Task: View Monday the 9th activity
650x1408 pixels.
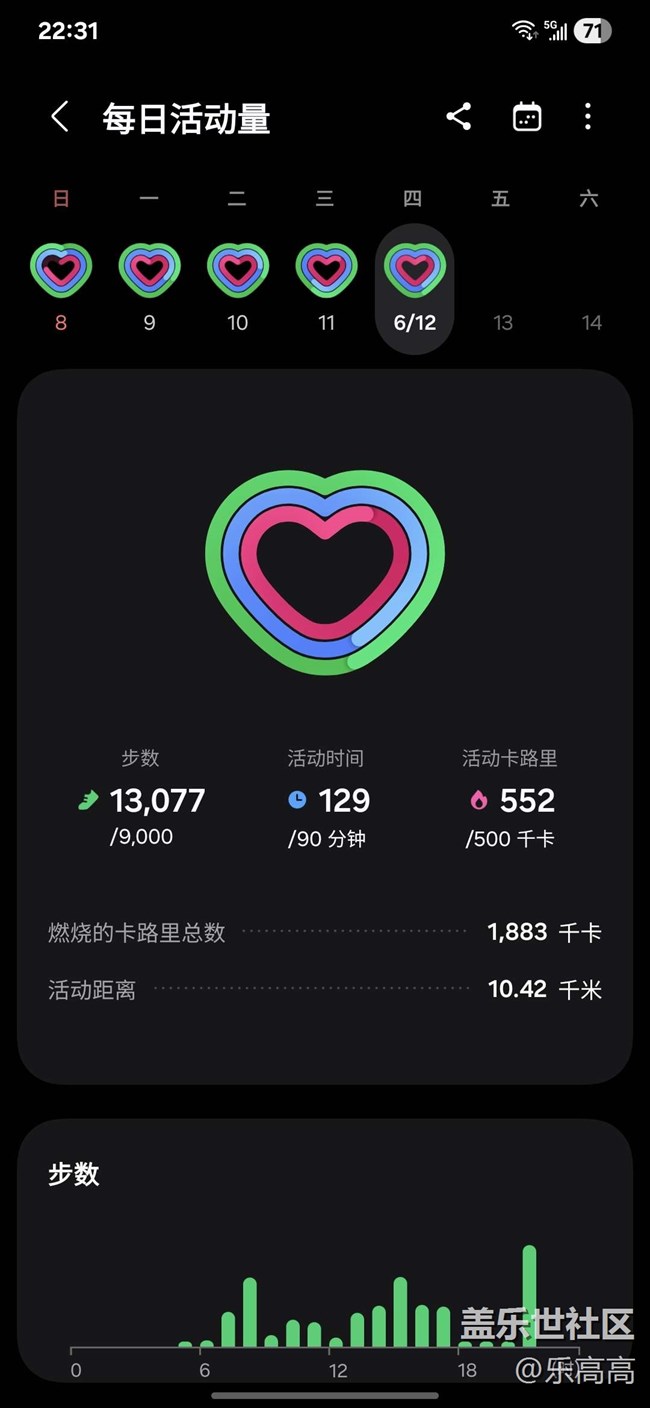Action: (x=149, y=284)
